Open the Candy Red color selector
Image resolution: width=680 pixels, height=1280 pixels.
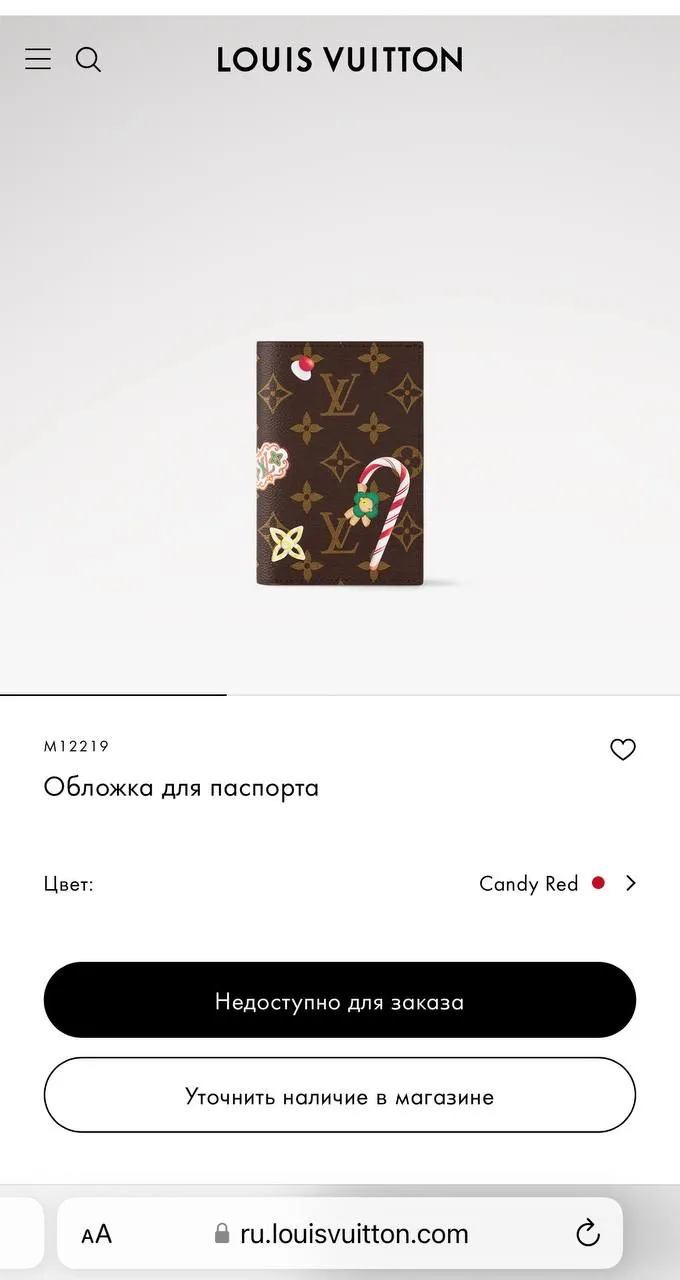point(557,883)
